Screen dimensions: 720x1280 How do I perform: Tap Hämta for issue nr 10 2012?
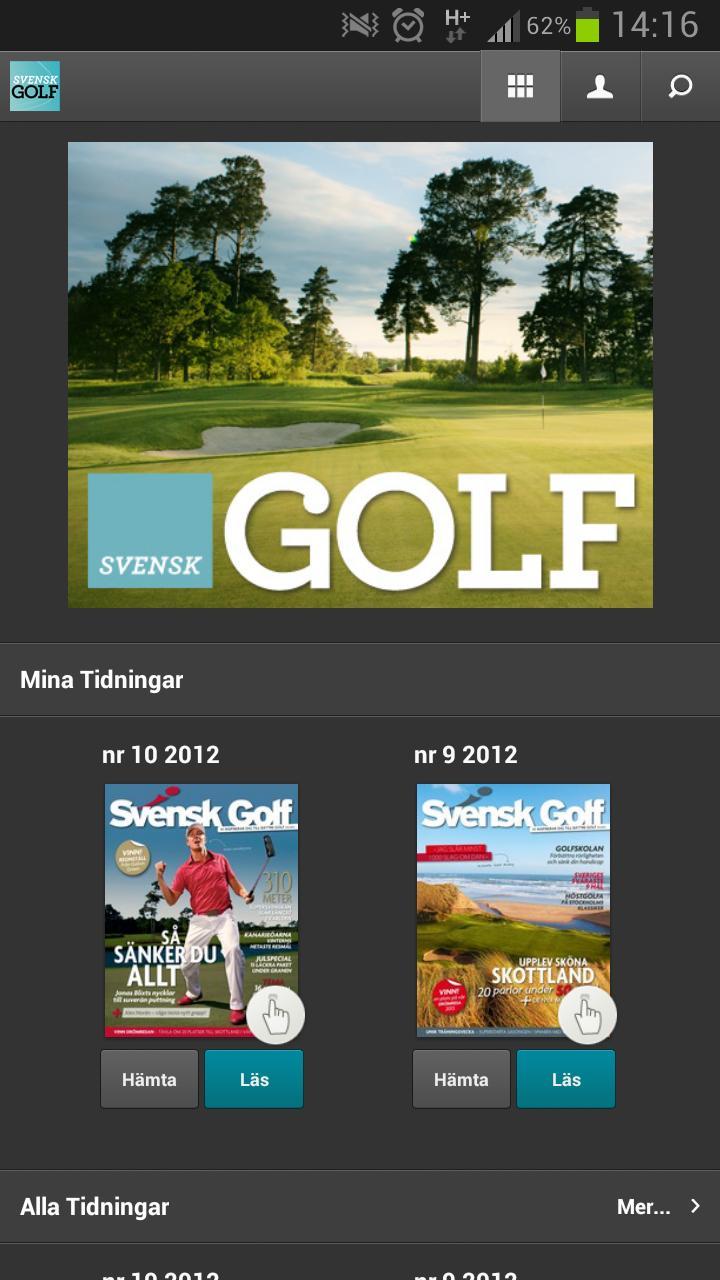(x=149, y=1079)
